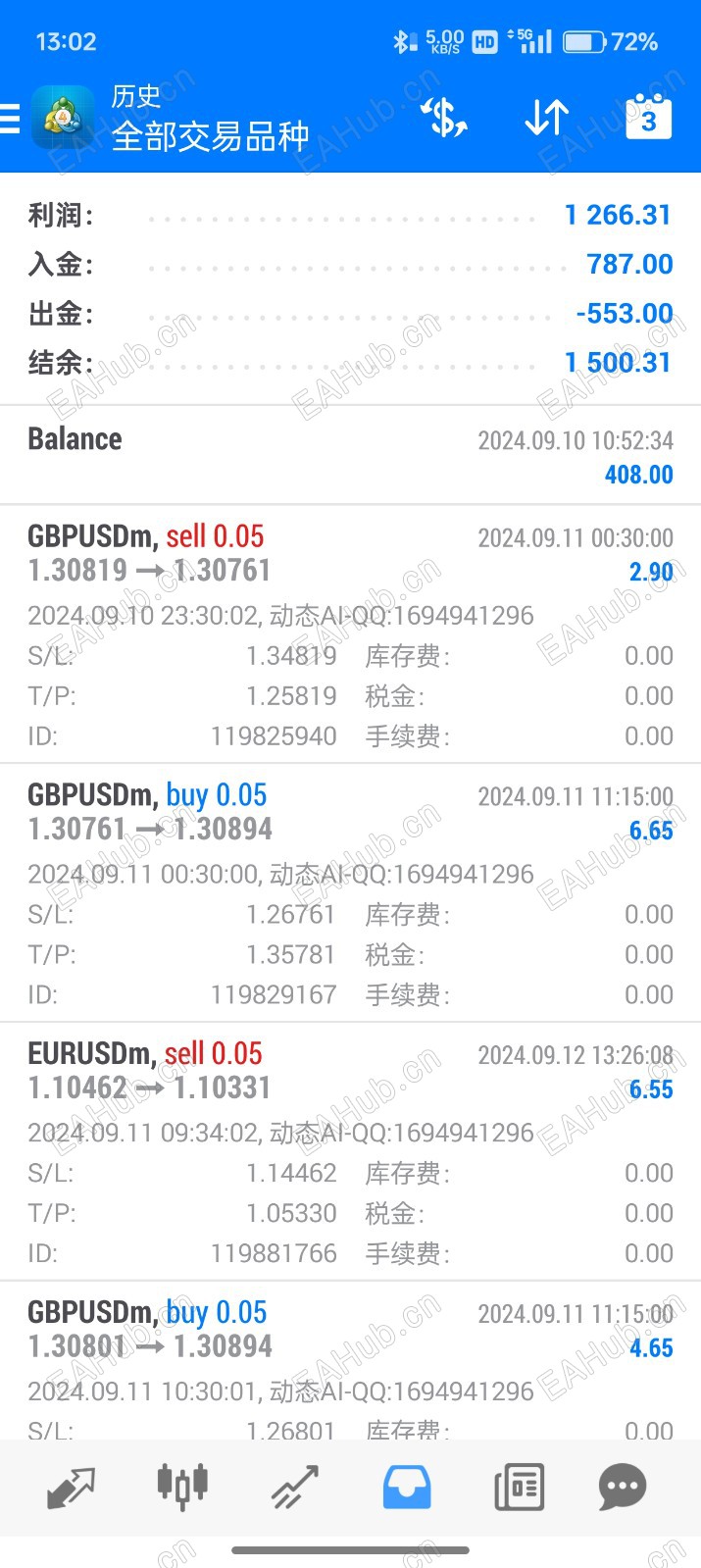Select the History inbox tab
Viewport: 701px width, 1568px height.
coord(407,1488)
